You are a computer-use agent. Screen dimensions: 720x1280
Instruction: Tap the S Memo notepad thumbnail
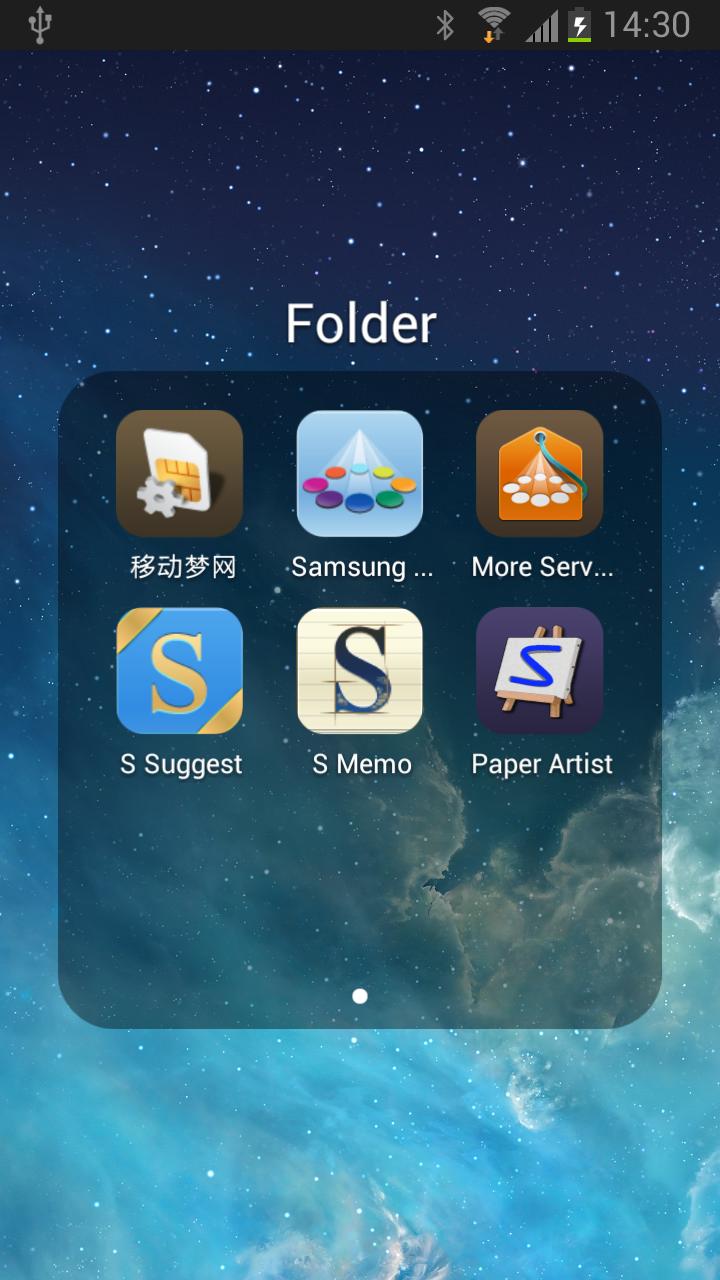click(360, 670)
